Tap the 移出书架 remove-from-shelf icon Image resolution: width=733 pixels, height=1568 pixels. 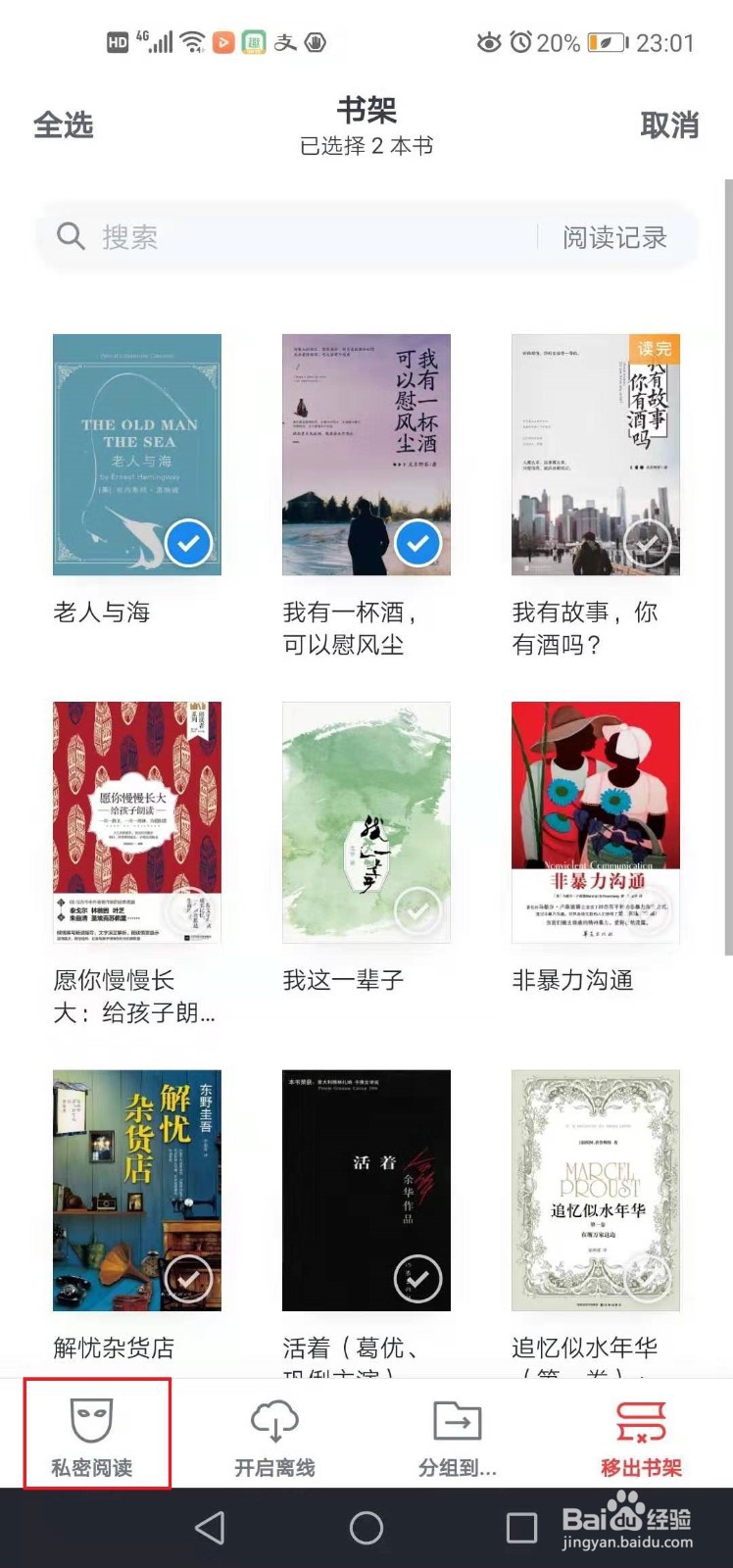(640, 1419)
